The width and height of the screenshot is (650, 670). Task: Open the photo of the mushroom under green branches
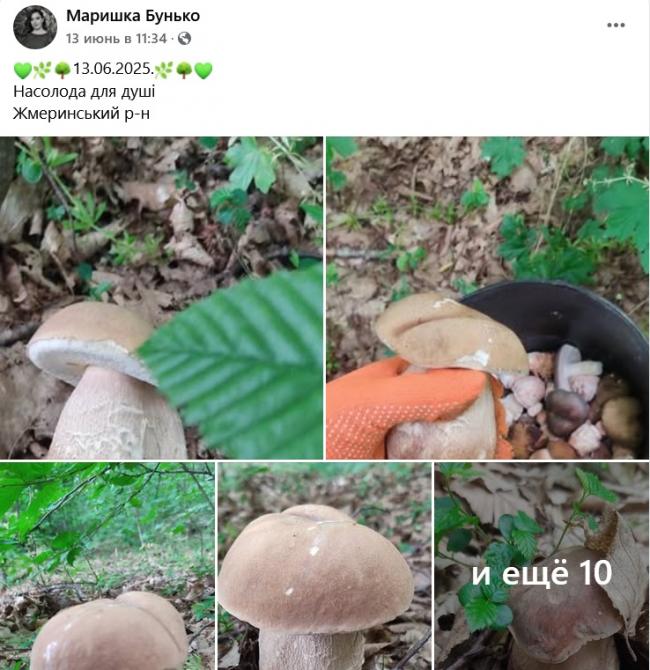[107, 566]
